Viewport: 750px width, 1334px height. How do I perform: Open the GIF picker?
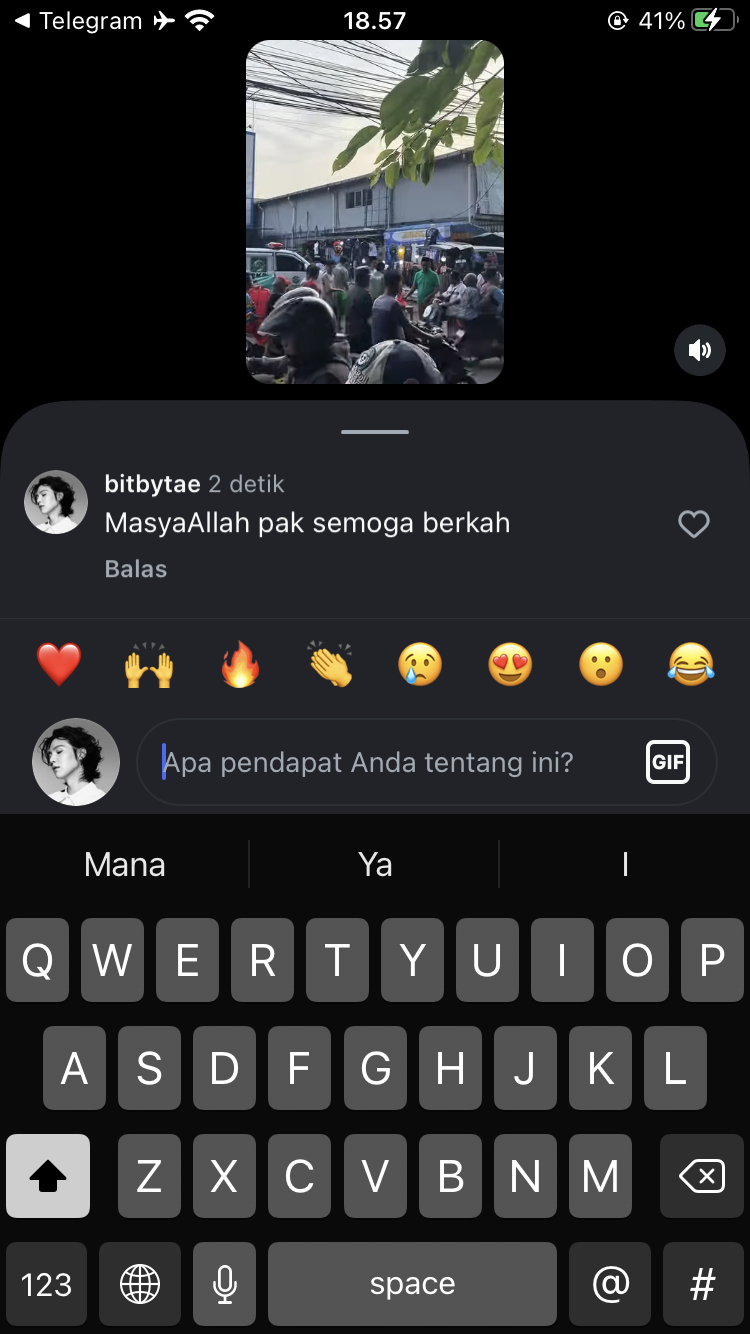668,763
